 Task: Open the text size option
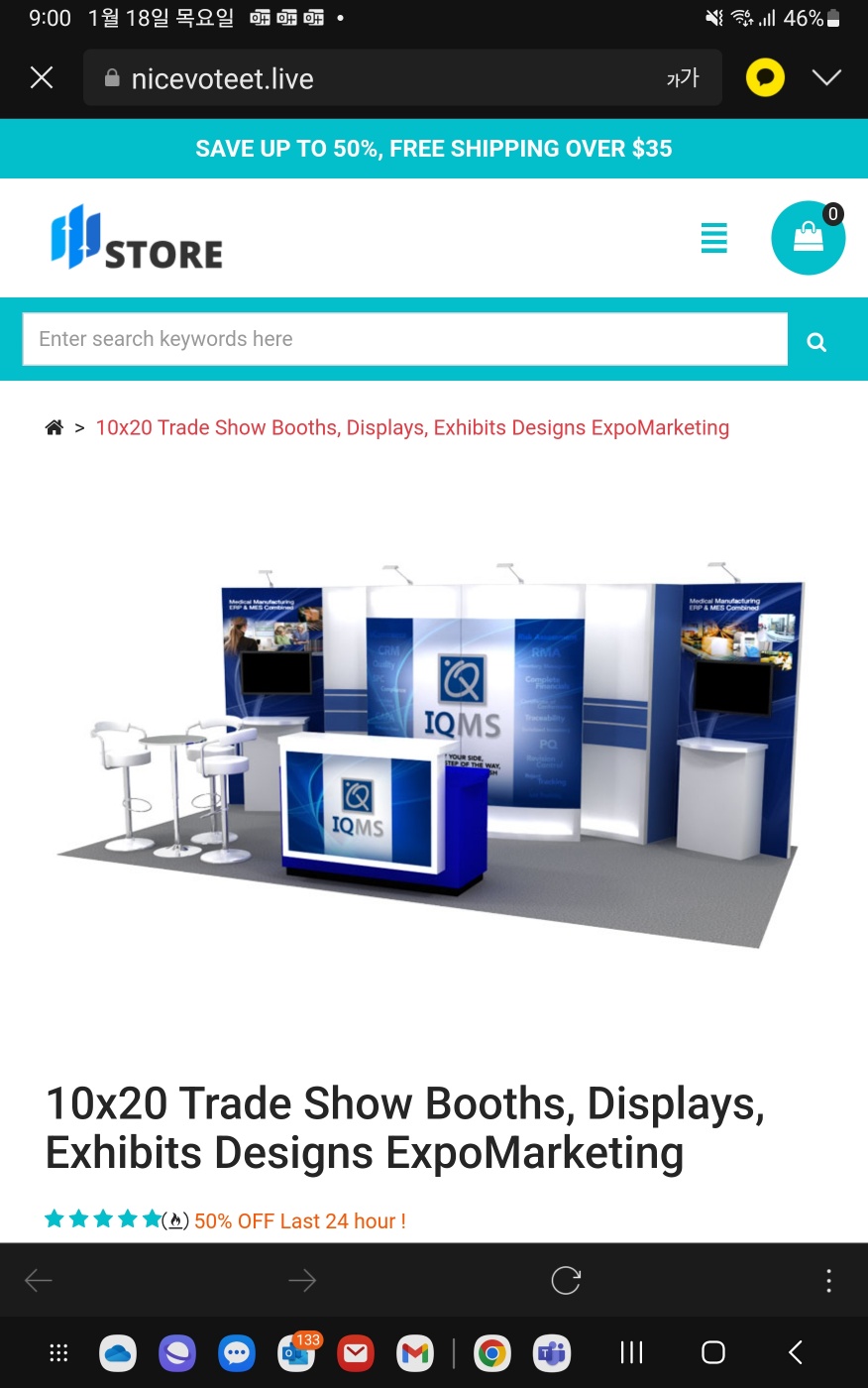683,78
